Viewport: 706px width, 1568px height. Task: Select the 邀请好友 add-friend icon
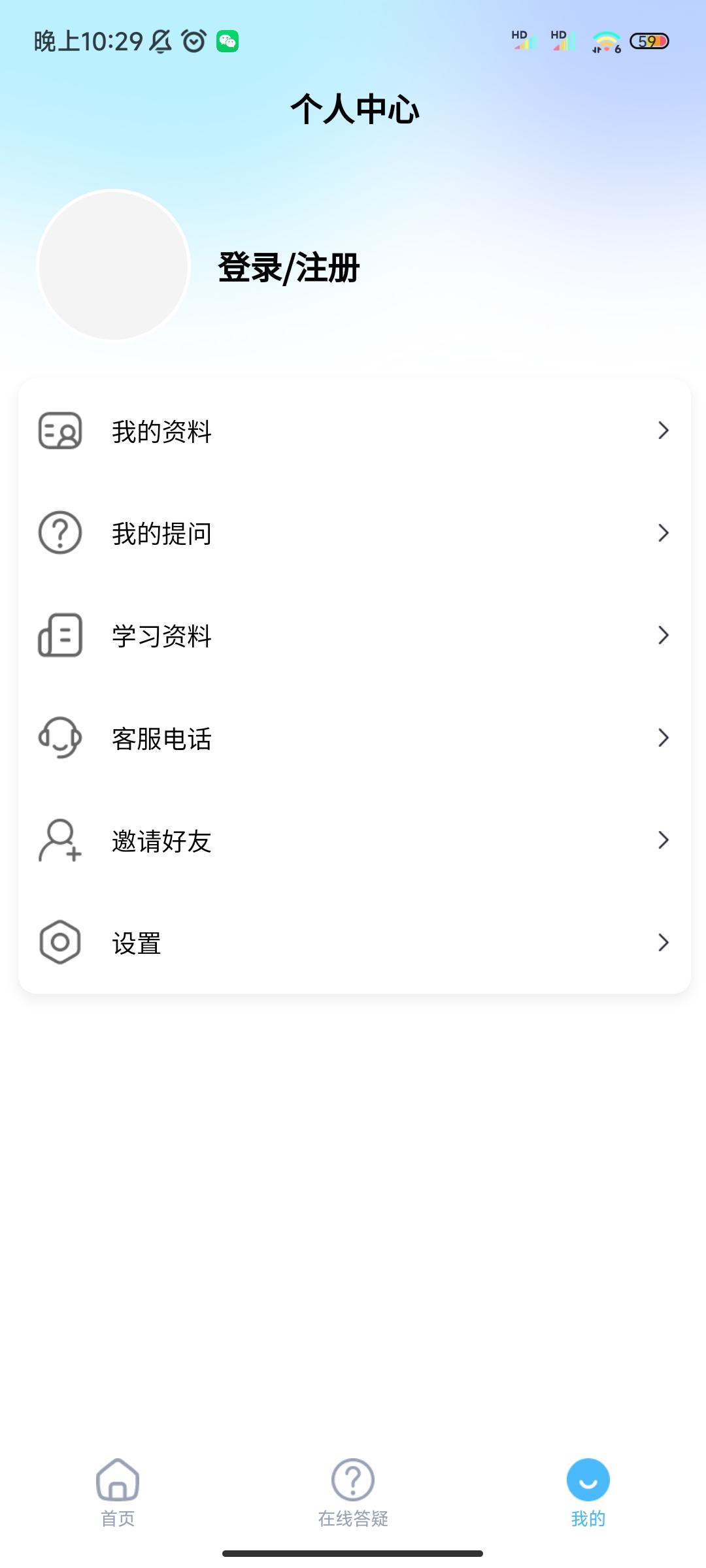59,840
